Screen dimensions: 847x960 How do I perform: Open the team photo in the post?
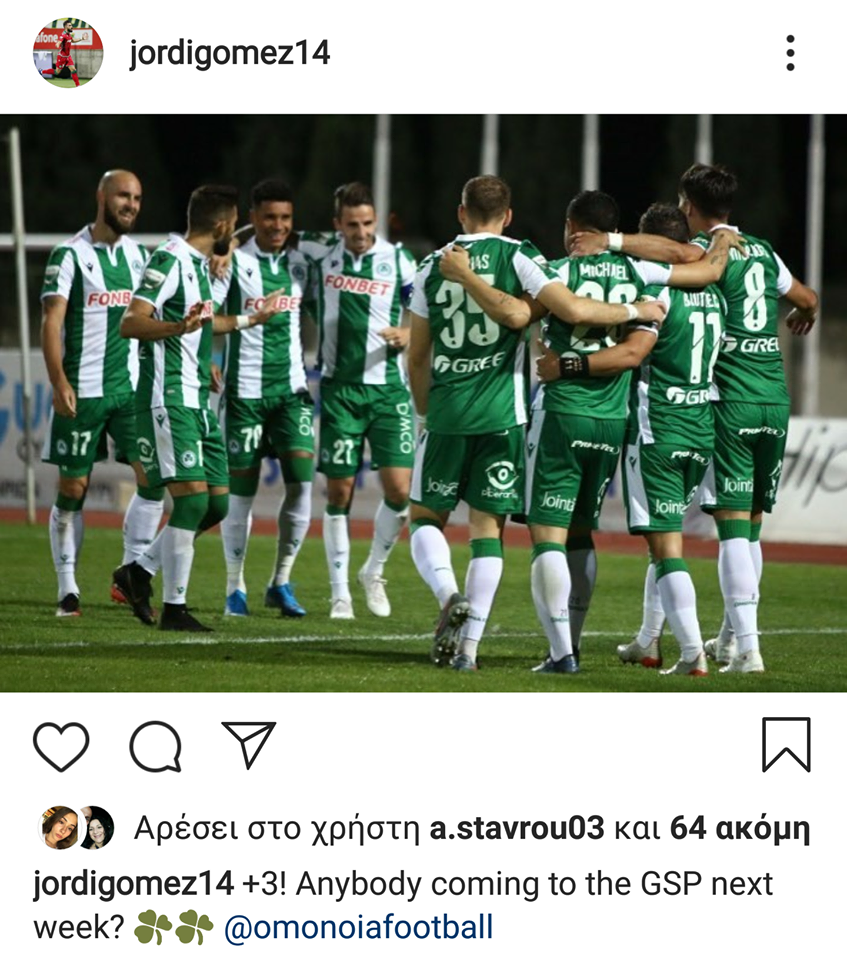(x=423, y=403)
